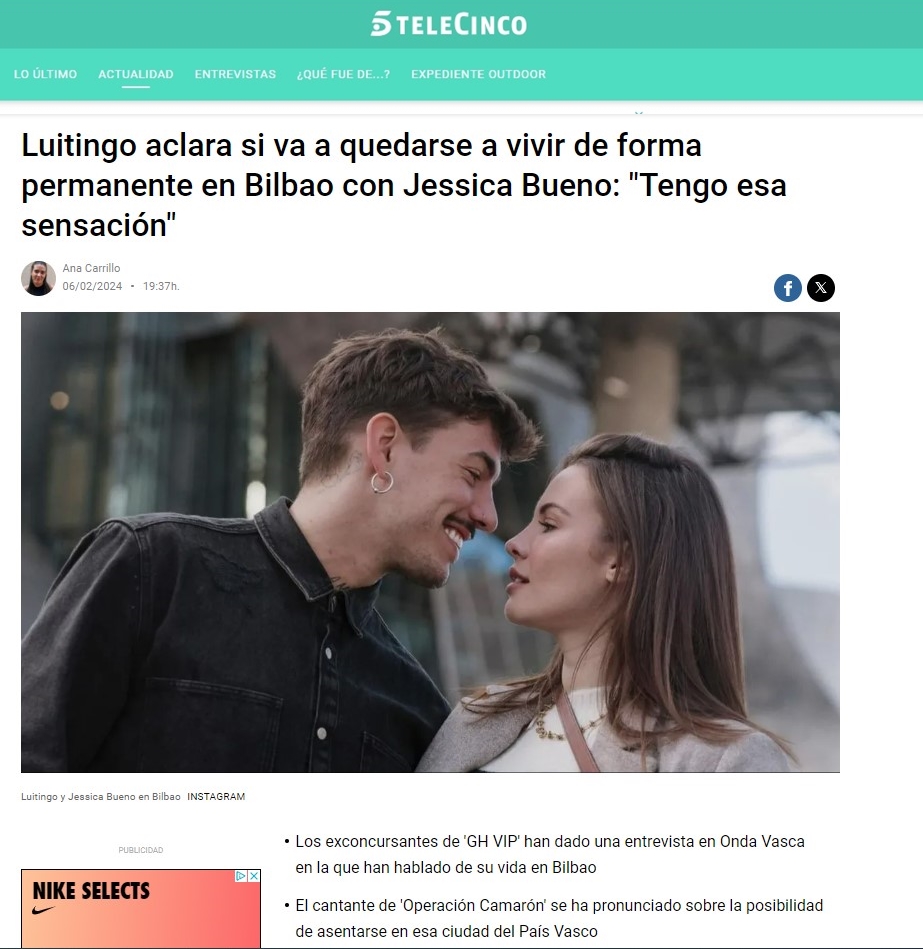Switch to the Lo Último tab

[x=45, y=74]
